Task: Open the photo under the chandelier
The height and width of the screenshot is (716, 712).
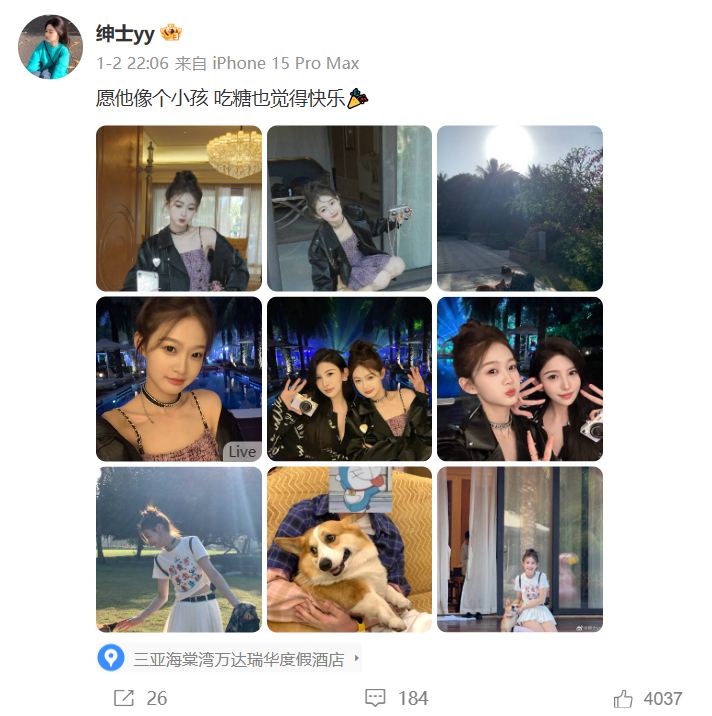Action: (x=179, y=208)
